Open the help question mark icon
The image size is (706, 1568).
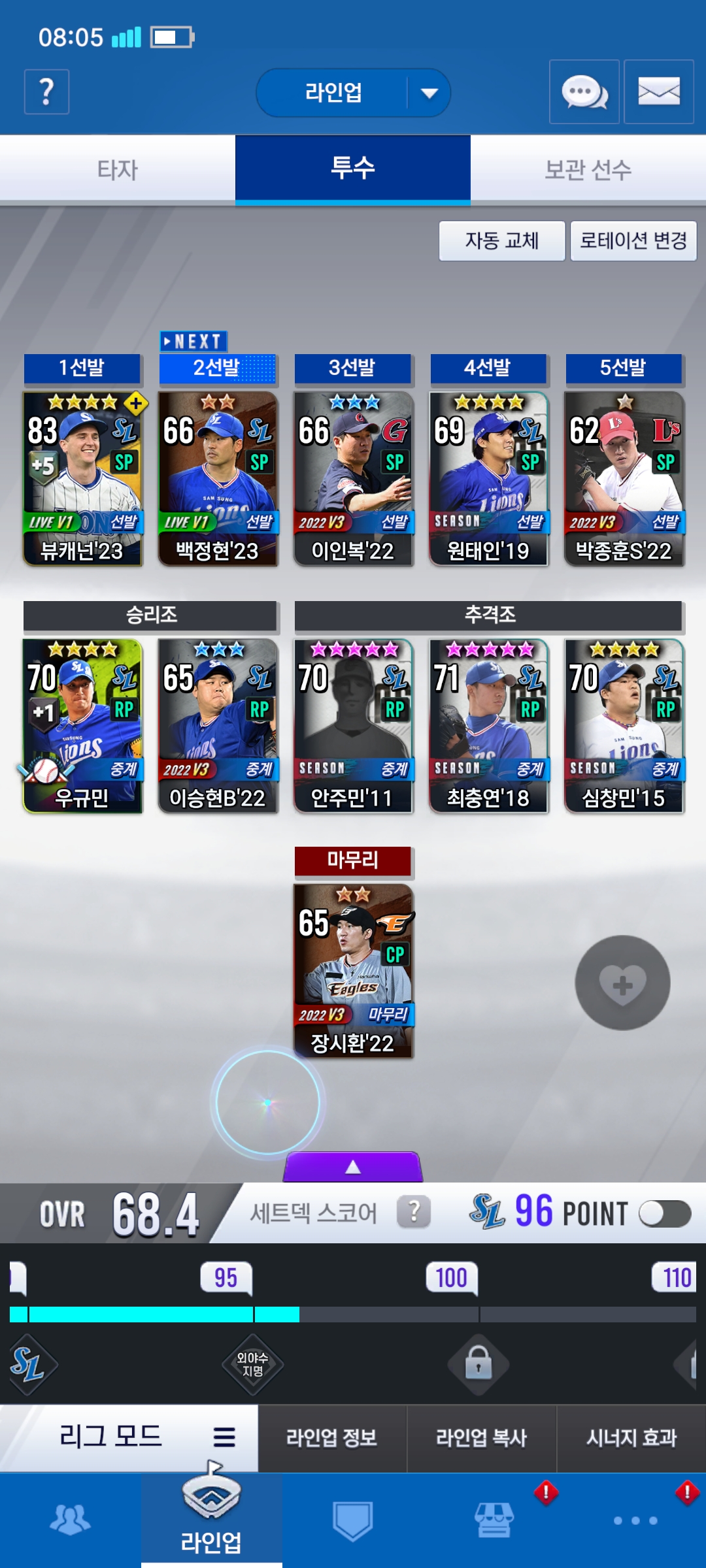click(x=46, y=92)
